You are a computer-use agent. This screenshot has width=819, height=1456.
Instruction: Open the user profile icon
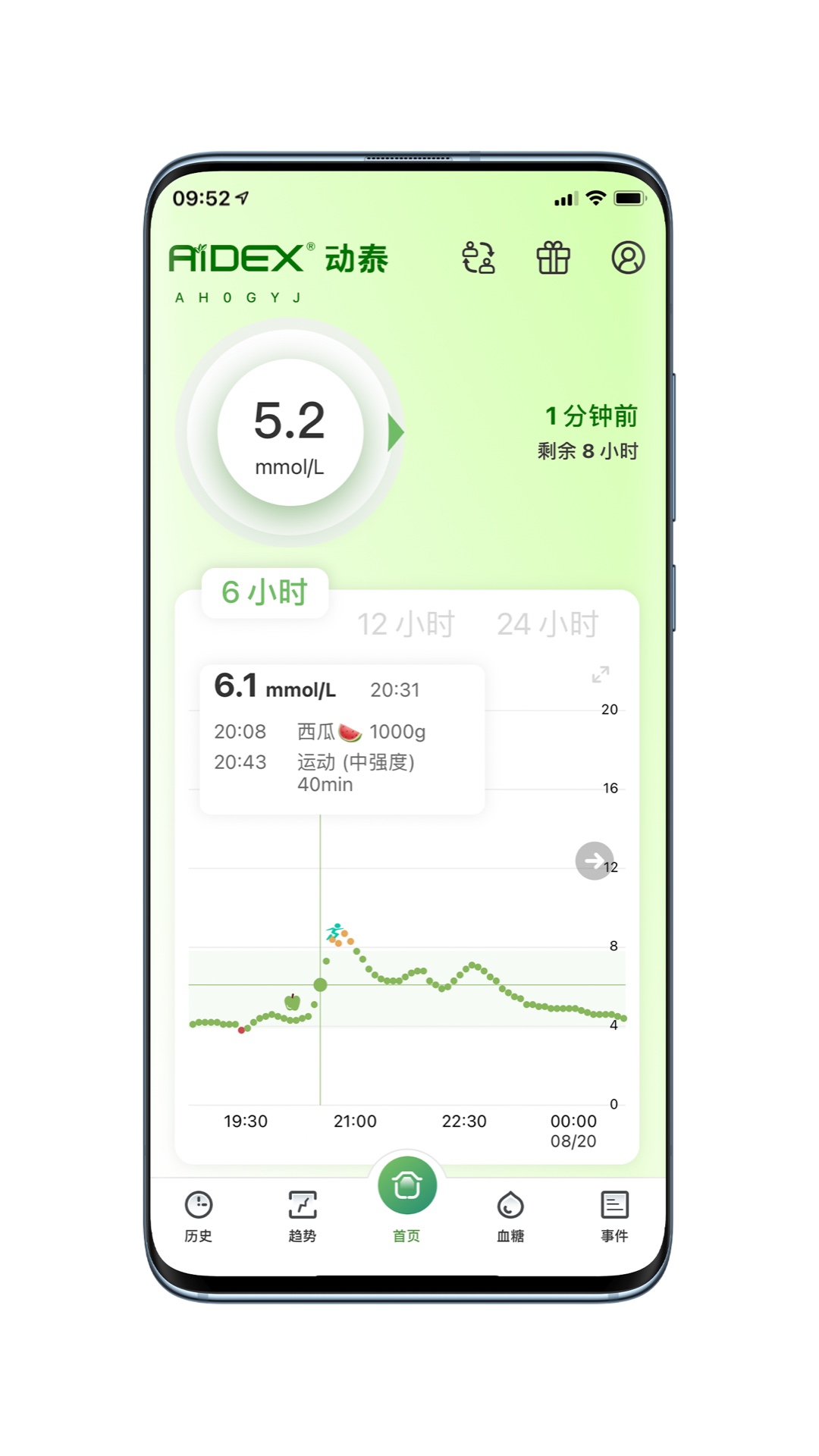628,258
